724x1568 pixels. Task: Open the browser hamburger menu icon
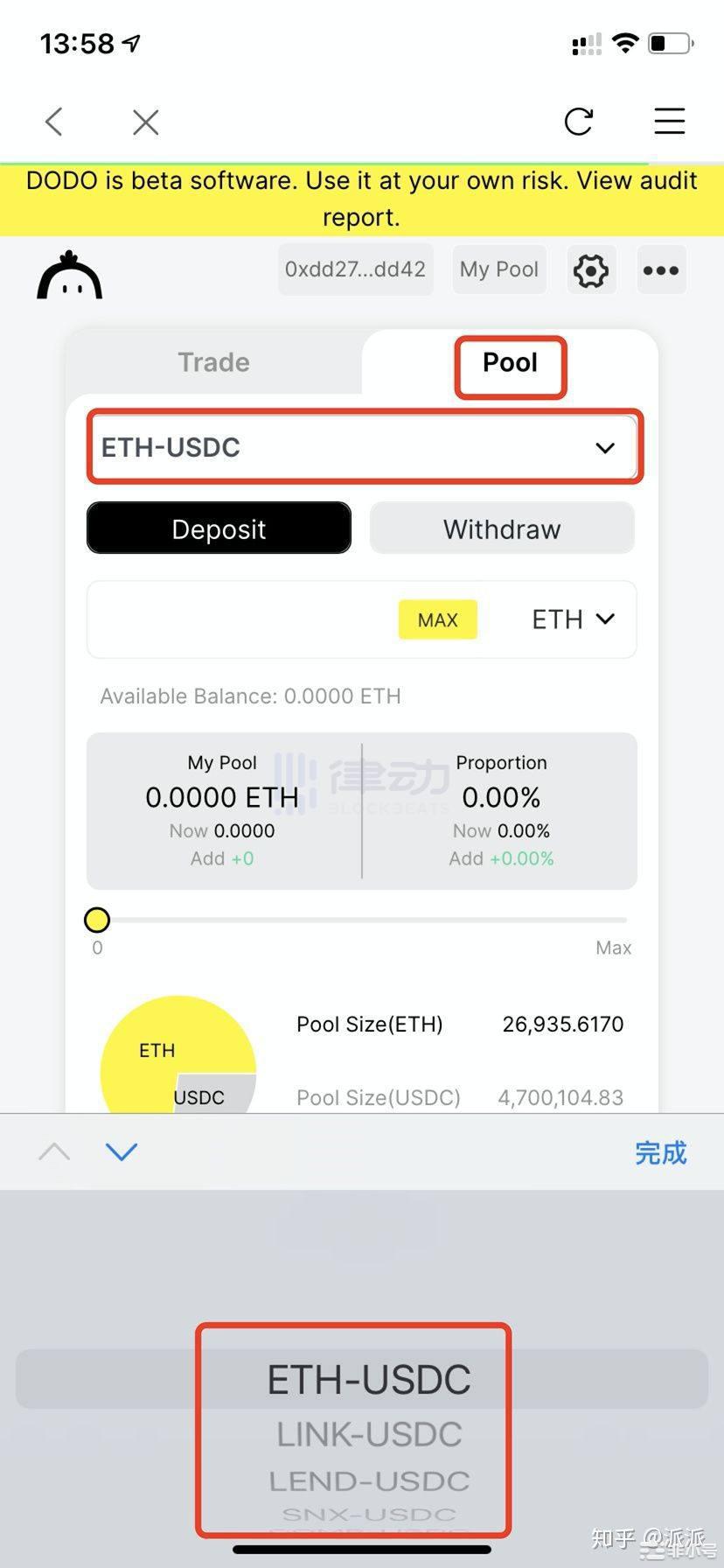[x=669, y=122]
